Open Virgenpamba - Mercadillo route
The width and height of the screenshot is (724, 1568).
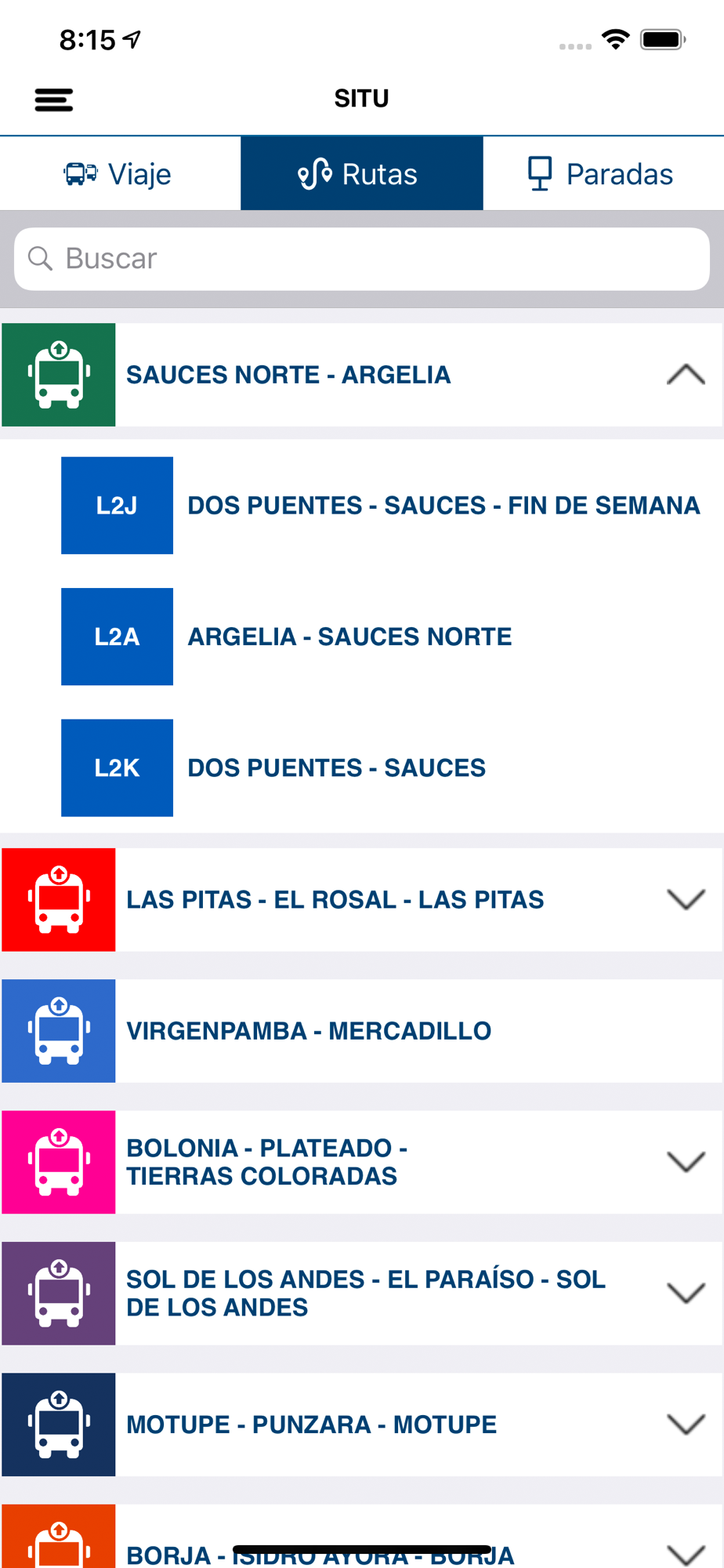pos(361,1031)
